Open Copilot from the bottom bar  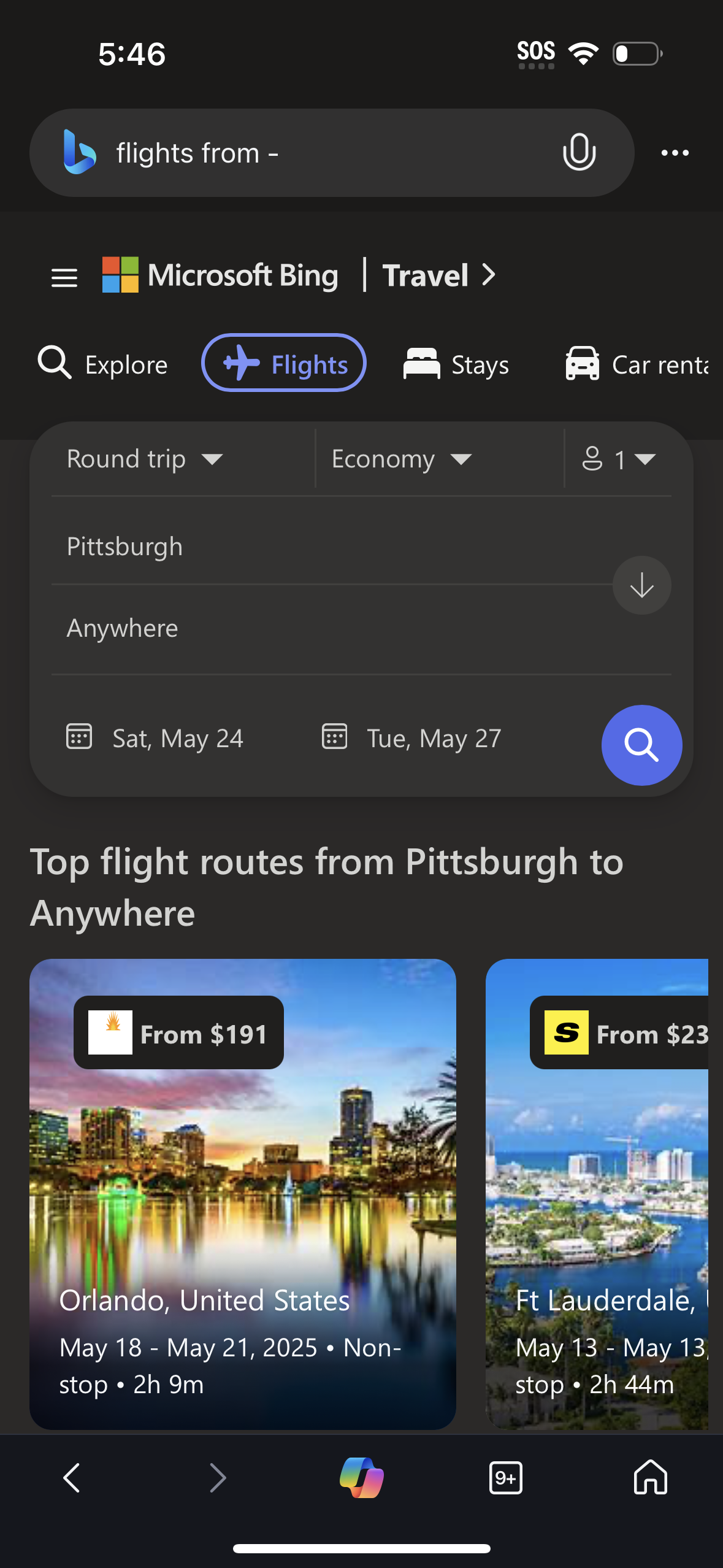click(361, 1478)
